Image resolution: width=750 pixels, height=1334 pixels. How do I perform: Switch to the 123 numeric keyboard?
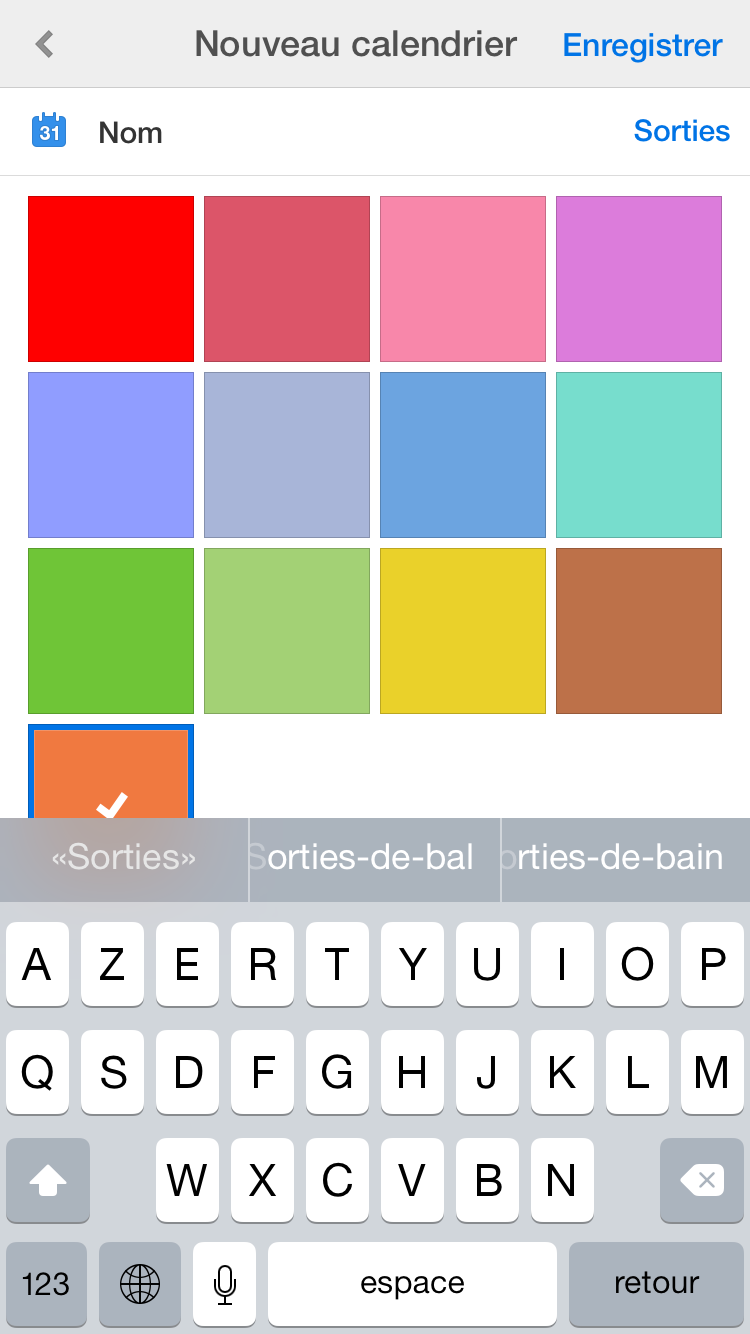click(46, 1283)
